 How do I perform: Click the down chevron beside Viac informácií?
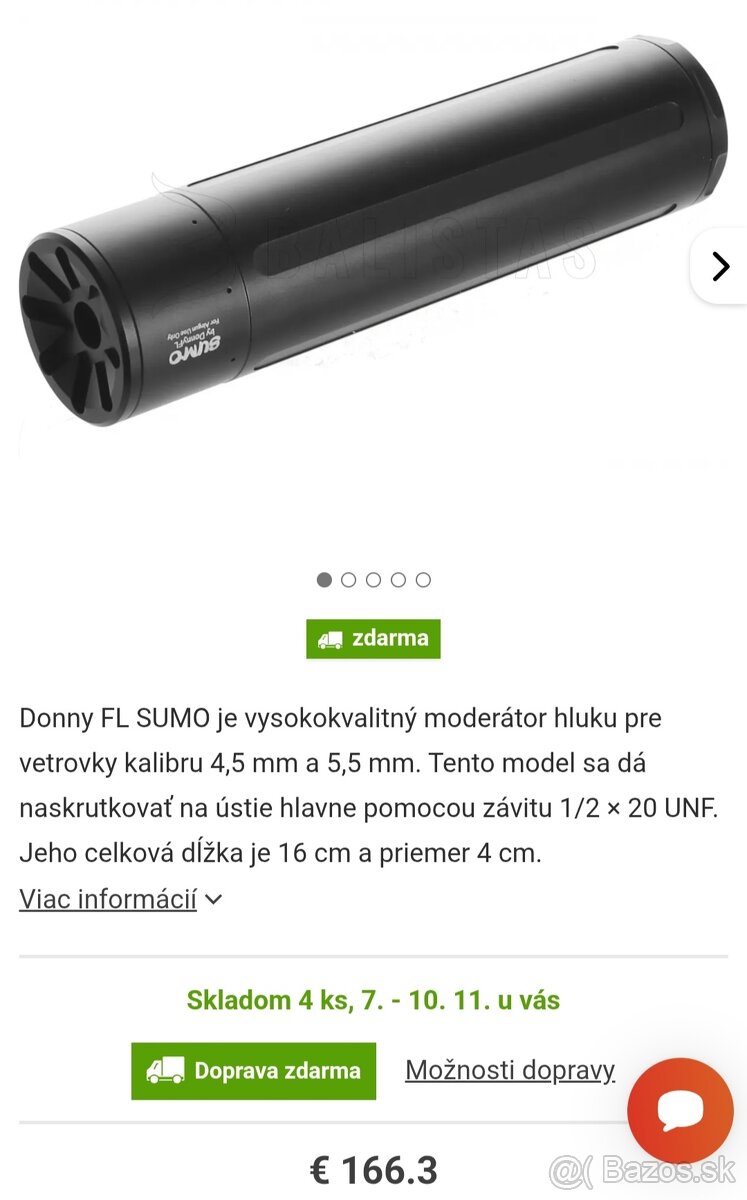(x=212, y=899)
